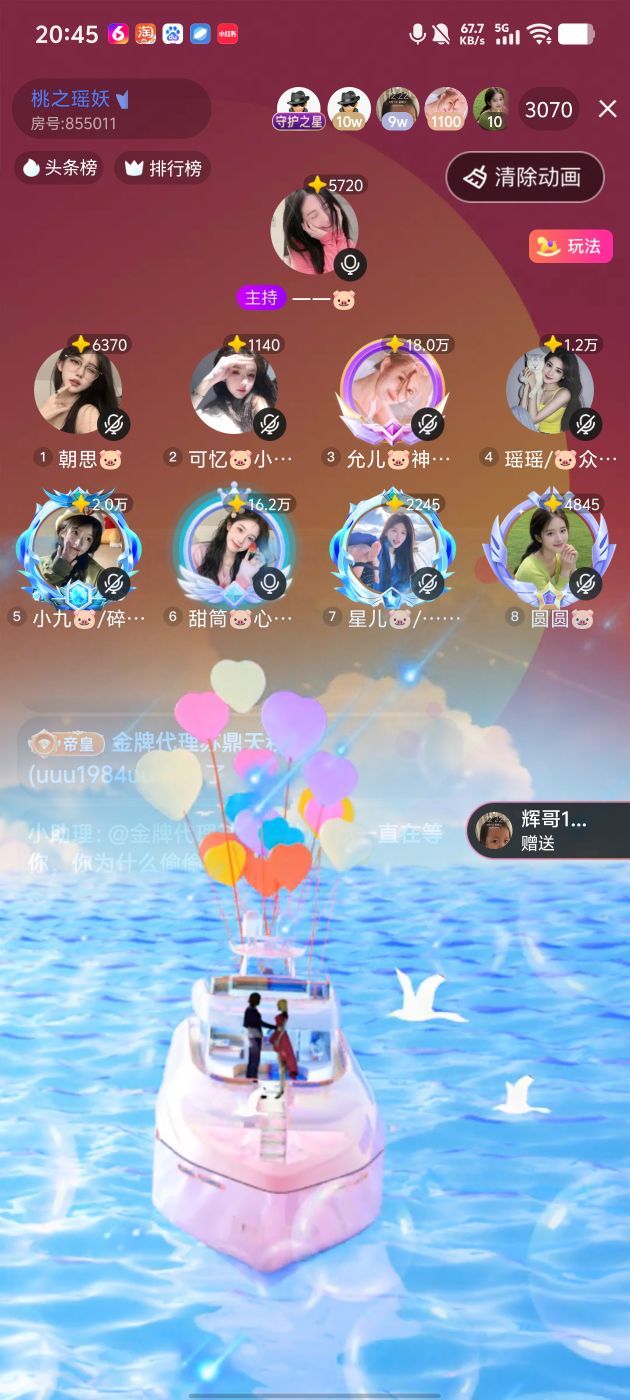The height and width of the screenshot is (1400, 630).
Task: Select seat 7 星儿's avatar
Action: [392, 551]
